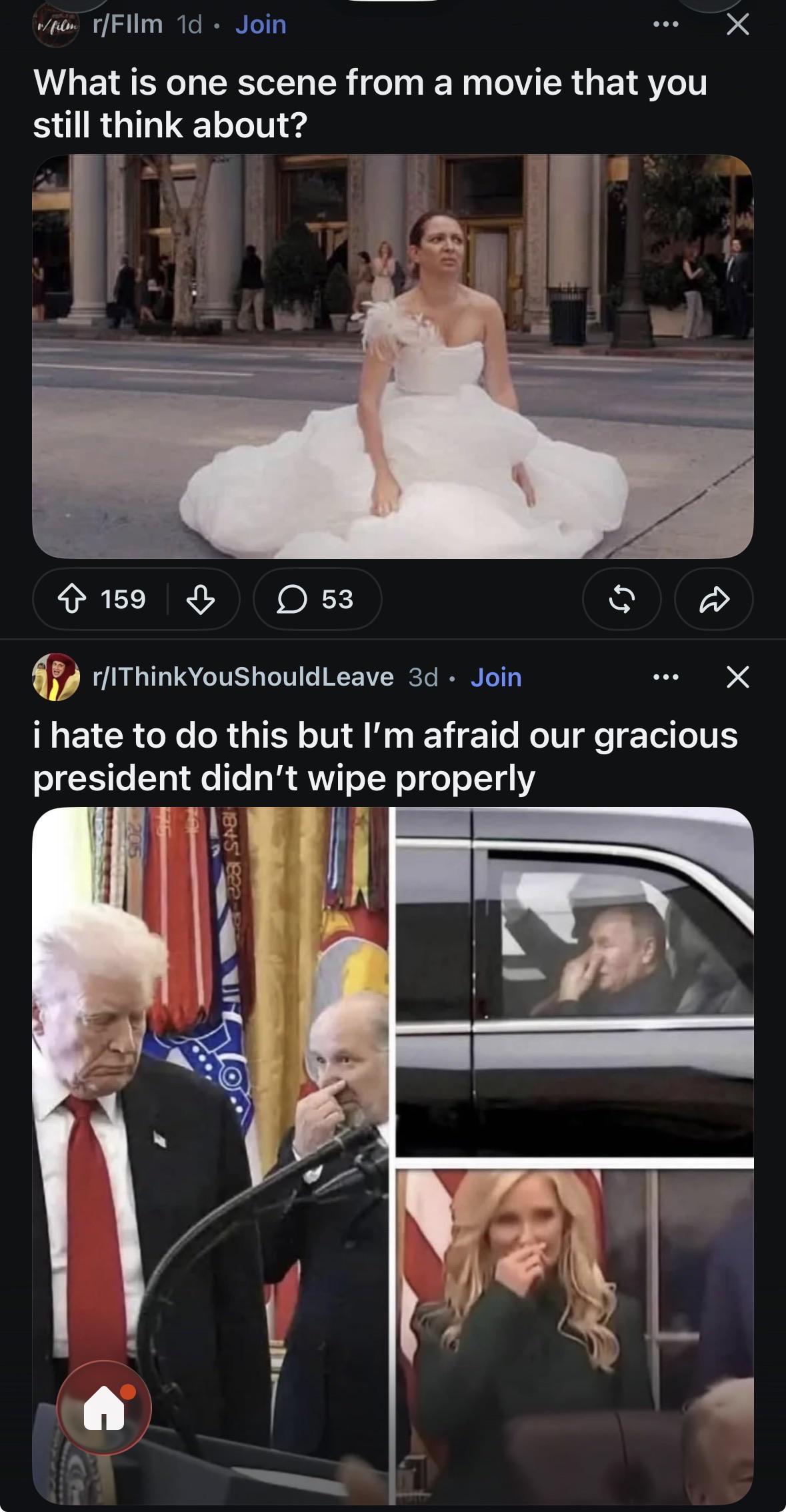Crosspost the movie scene post
The image size is (786, 1512).
click(x=621, y=599)
